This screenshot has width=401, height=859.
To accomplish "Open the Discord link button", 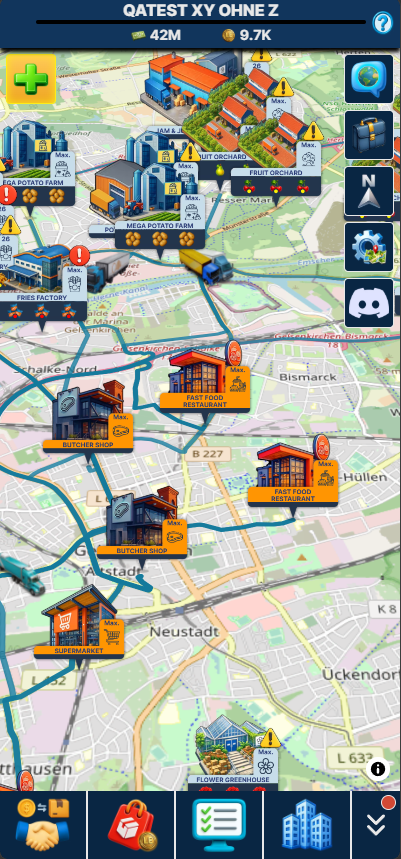I will [369, 303].
